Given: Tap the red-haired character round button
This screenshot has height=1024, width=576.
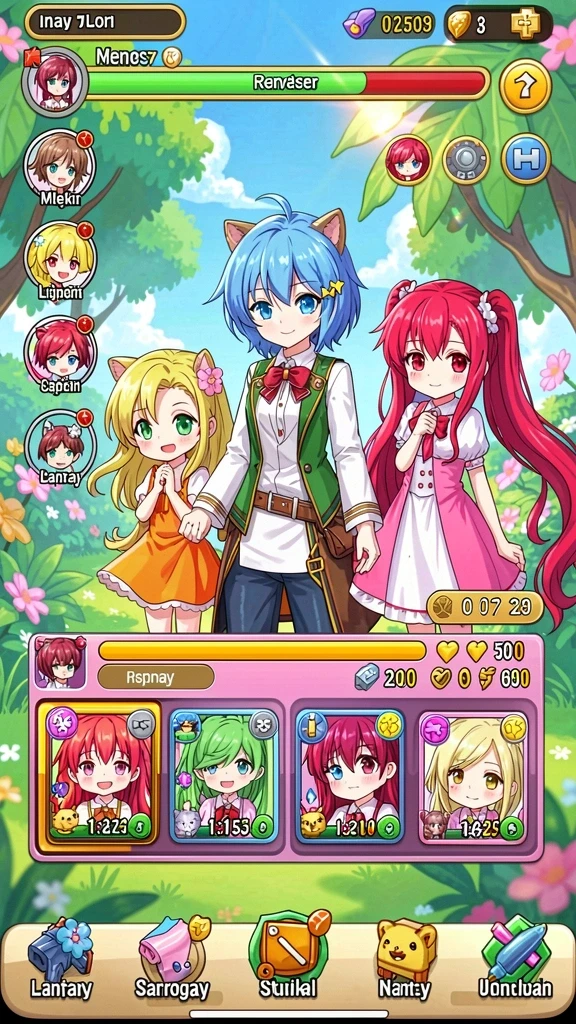Looking at the screenshot, I should 408,159.
